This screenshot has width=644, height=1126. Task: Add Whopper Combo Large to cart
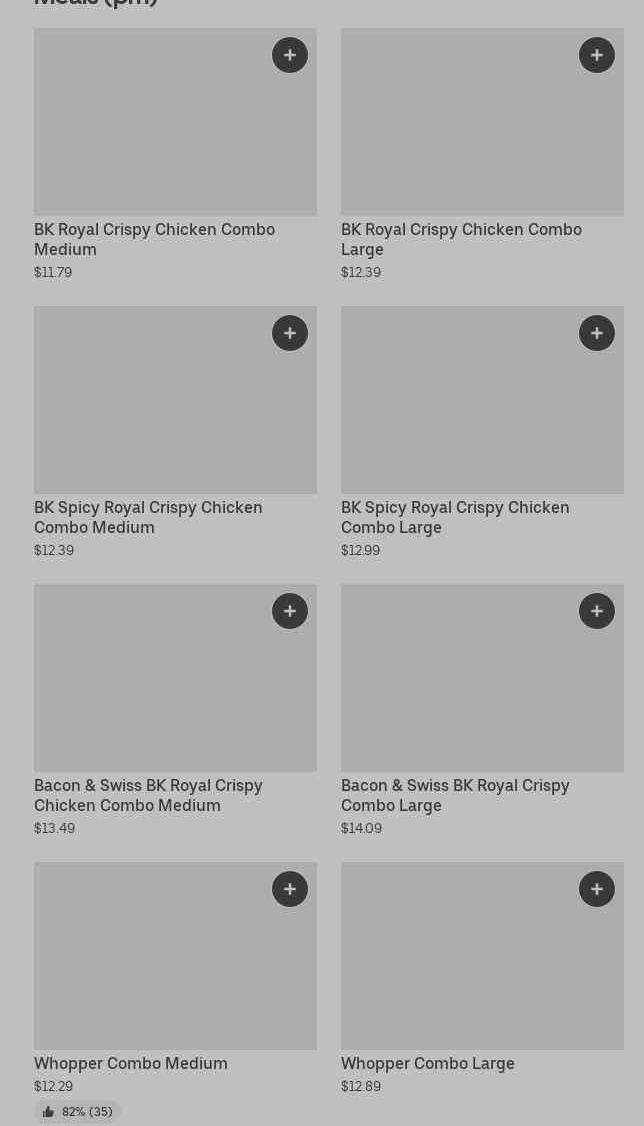coord(597,889)
